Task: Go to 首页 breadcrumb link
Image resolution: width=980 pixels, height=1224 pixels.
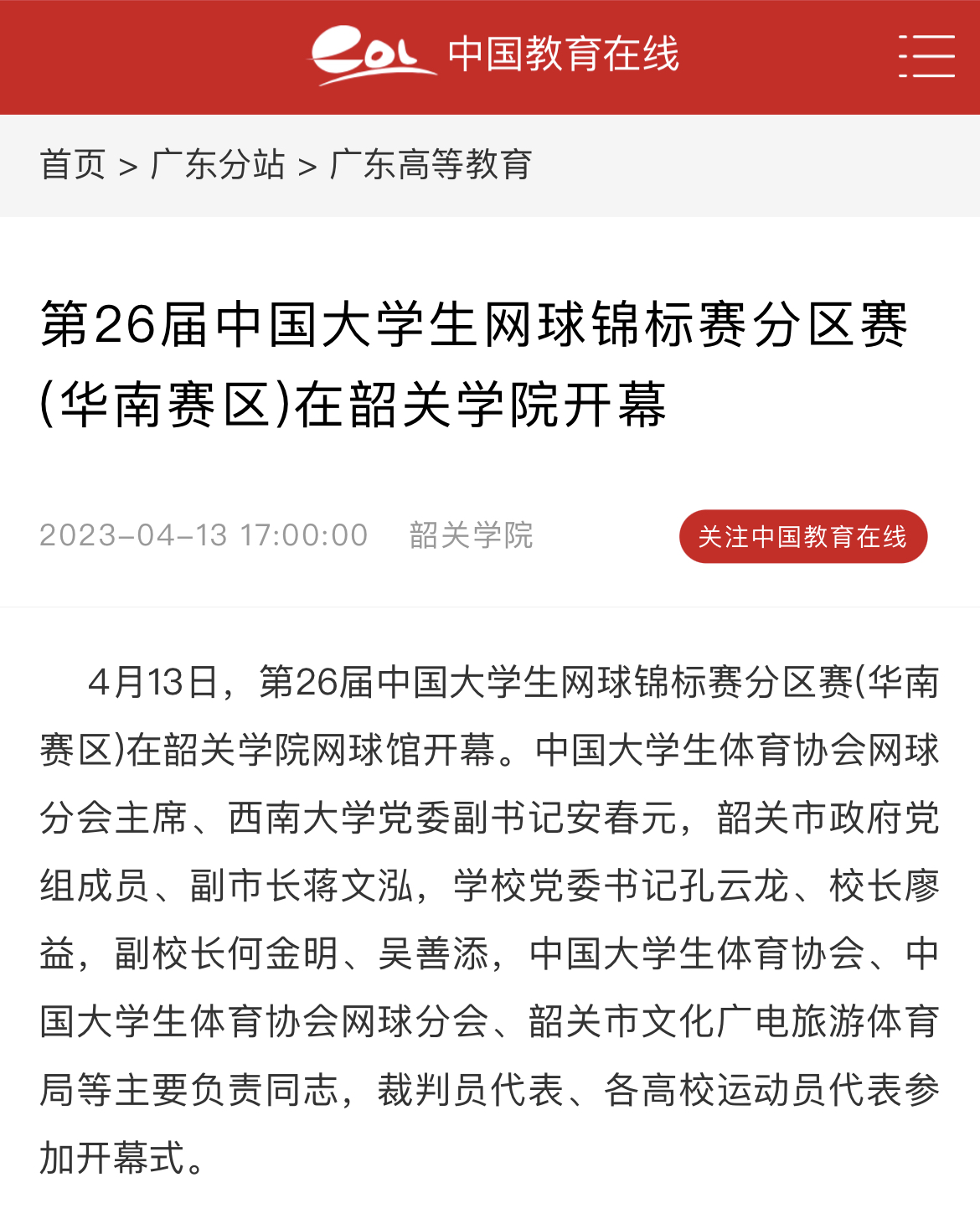Action: pos(73,164)
